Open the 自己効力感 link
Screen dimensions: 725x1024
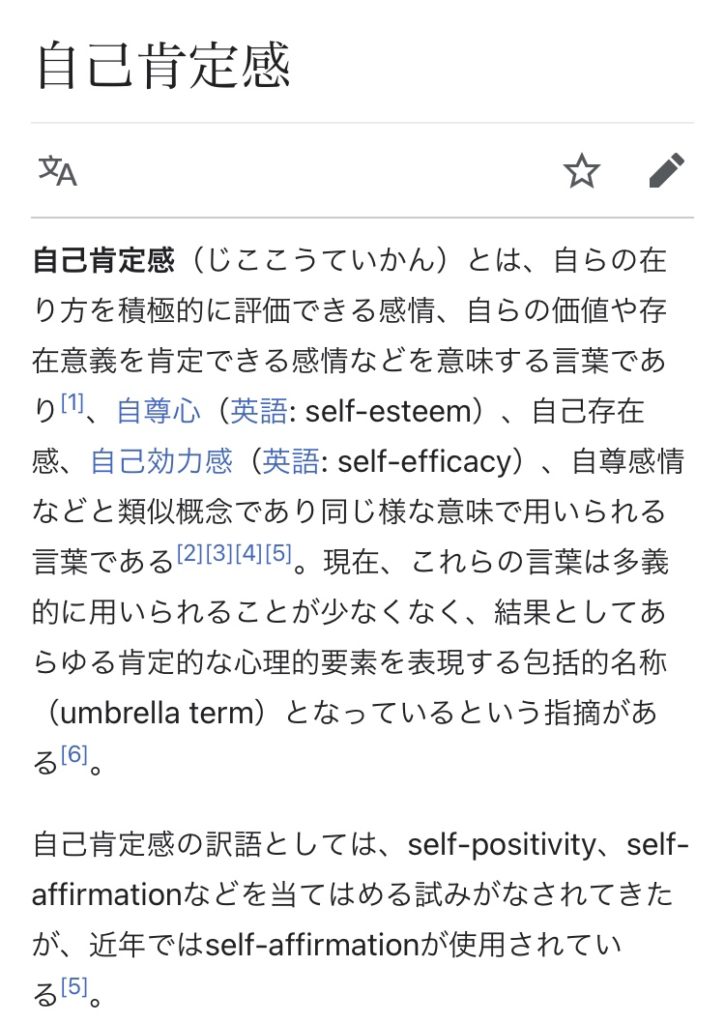pos(161,461)
